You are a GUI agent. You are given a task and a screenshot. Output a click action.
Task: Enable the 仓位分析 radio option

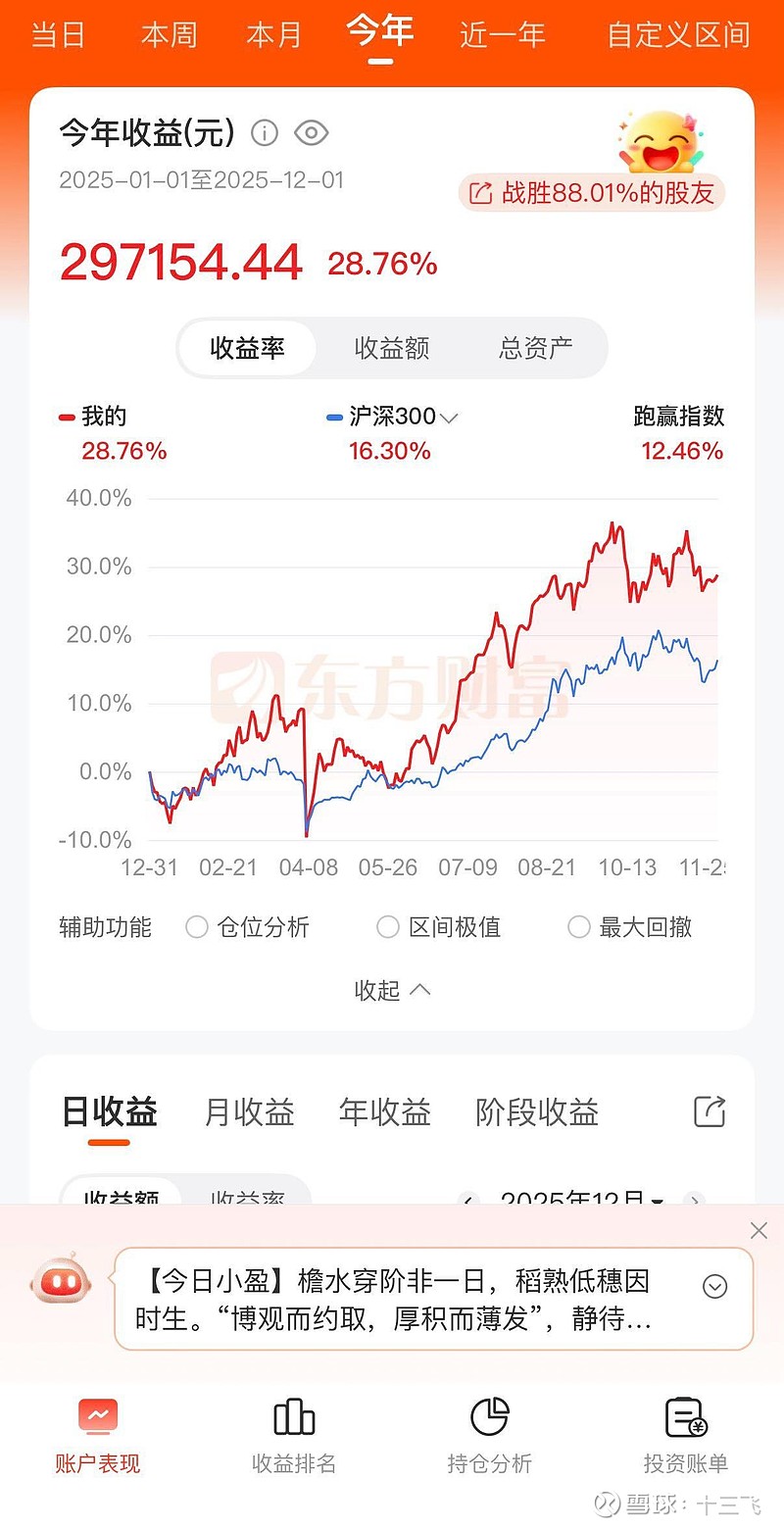pyautogui.click(x=197, y=926)
